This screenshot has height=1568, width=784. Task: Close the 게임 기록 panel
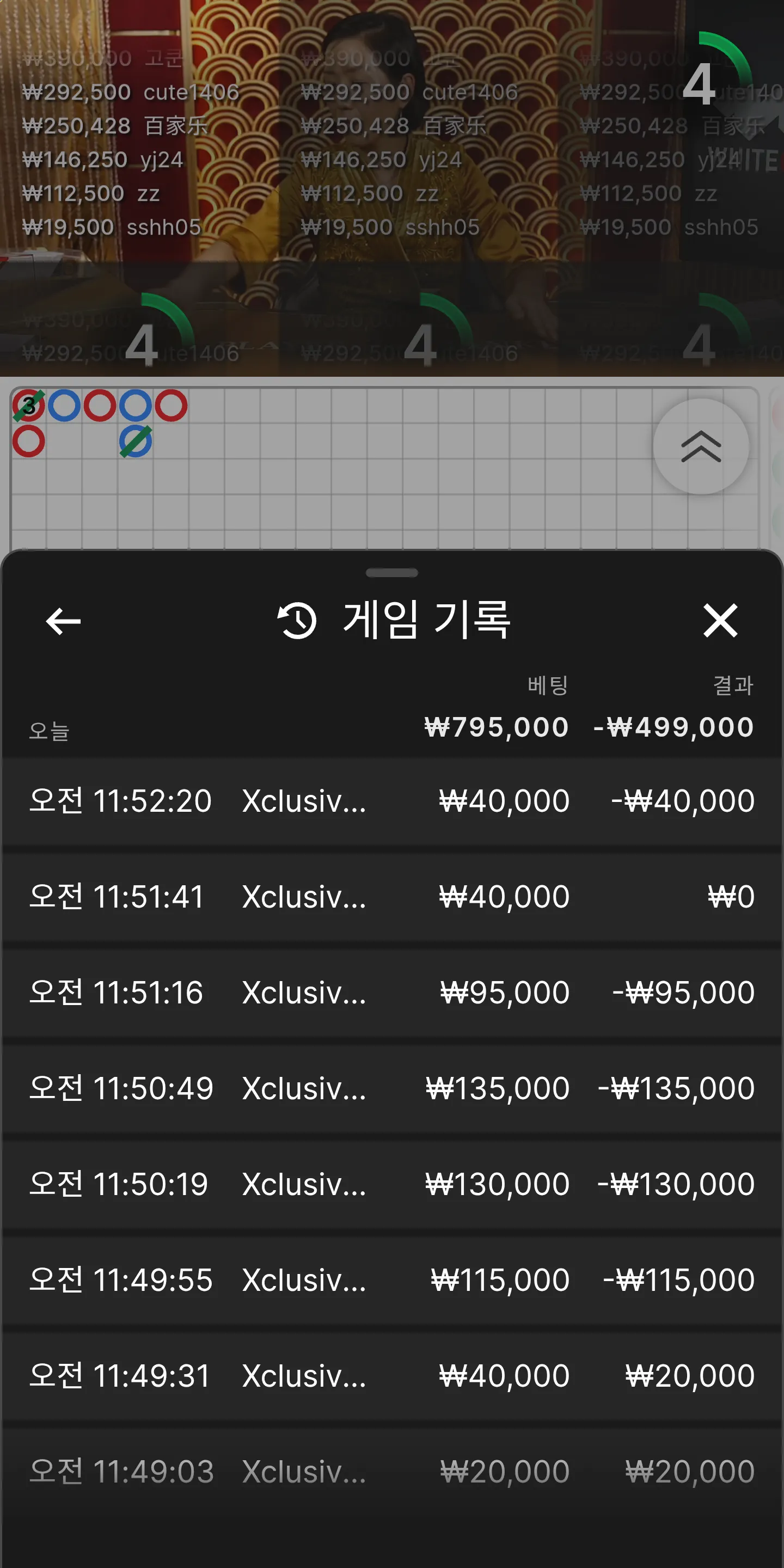[x=720, y=620]
